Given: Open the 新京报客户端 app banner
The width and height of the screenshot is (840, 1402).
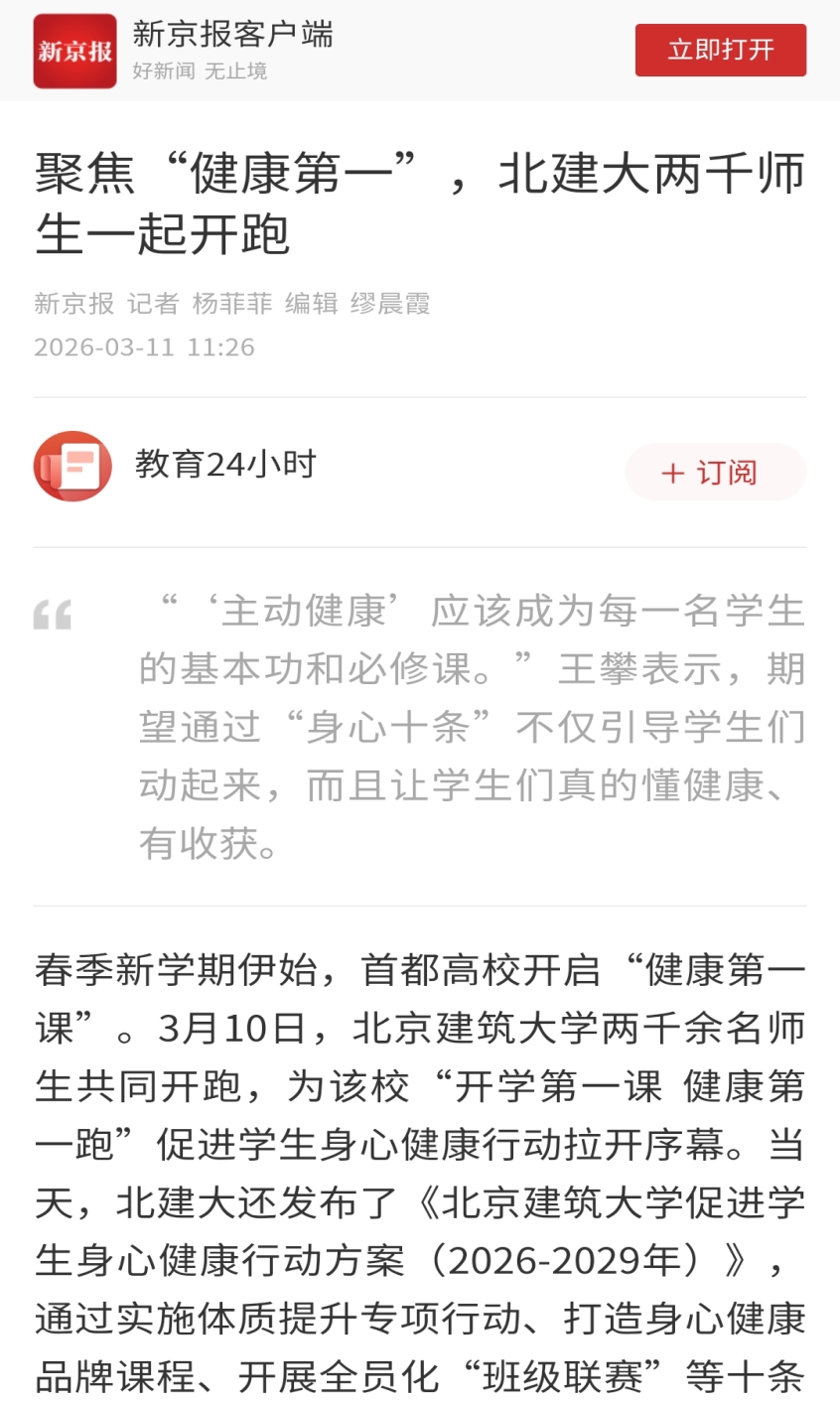Looking at the screenshot, I should 232,50.
